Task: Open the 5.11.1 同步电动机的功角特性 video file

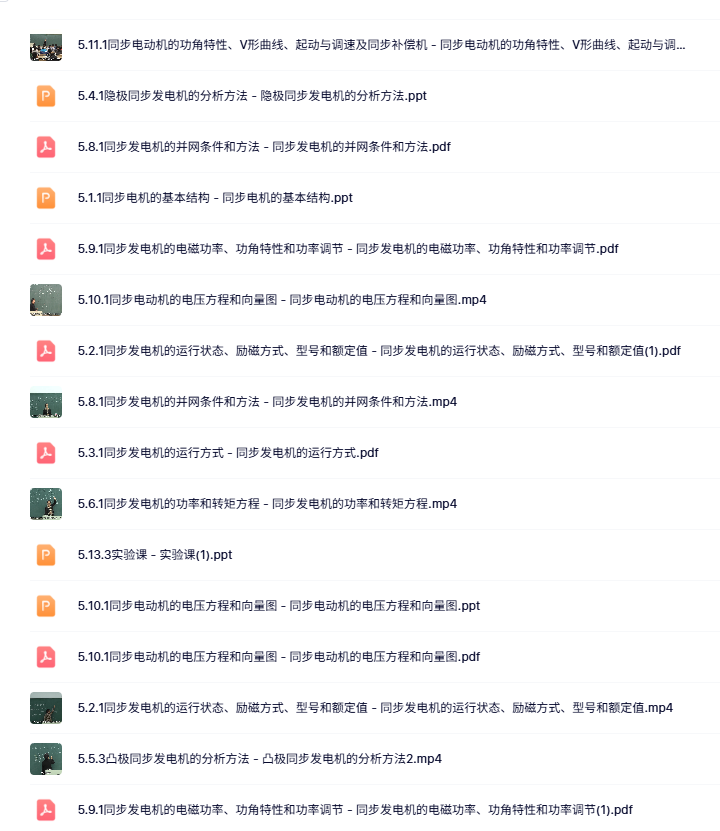Action: click(x=380, y=45)
